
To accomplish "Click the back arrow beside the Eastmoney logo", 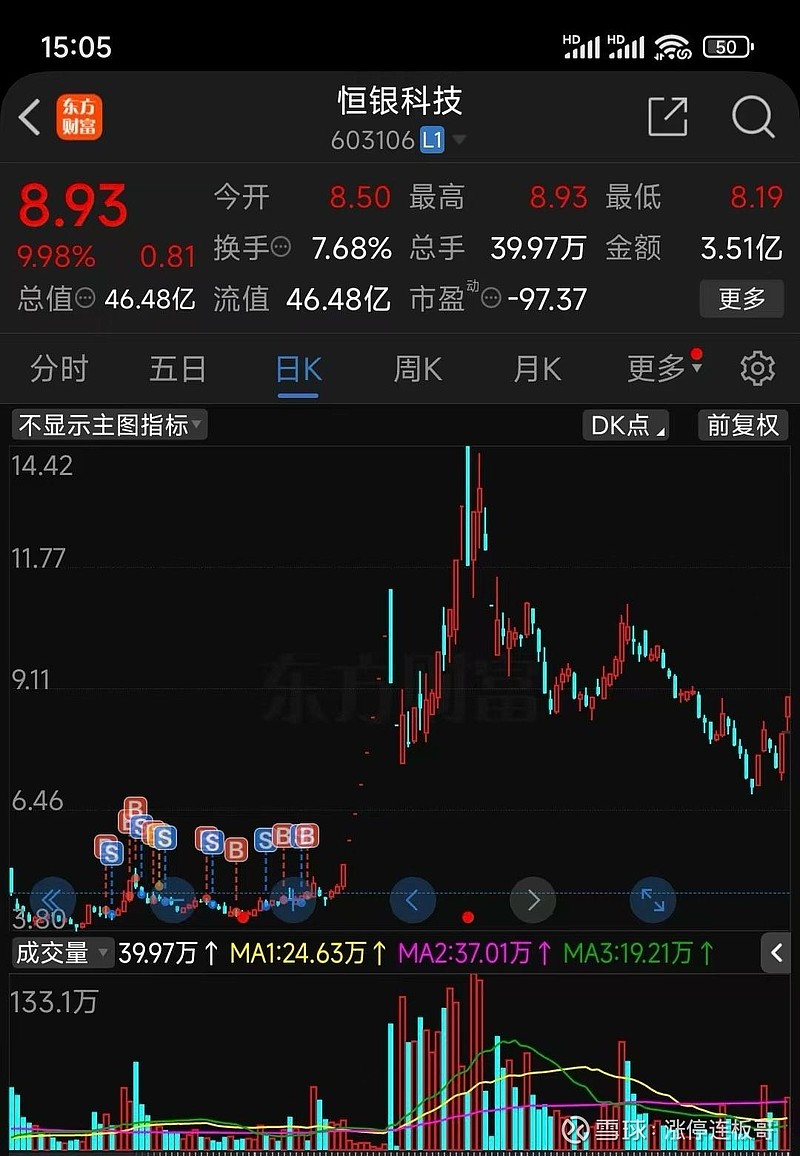I will pos(28,117).
